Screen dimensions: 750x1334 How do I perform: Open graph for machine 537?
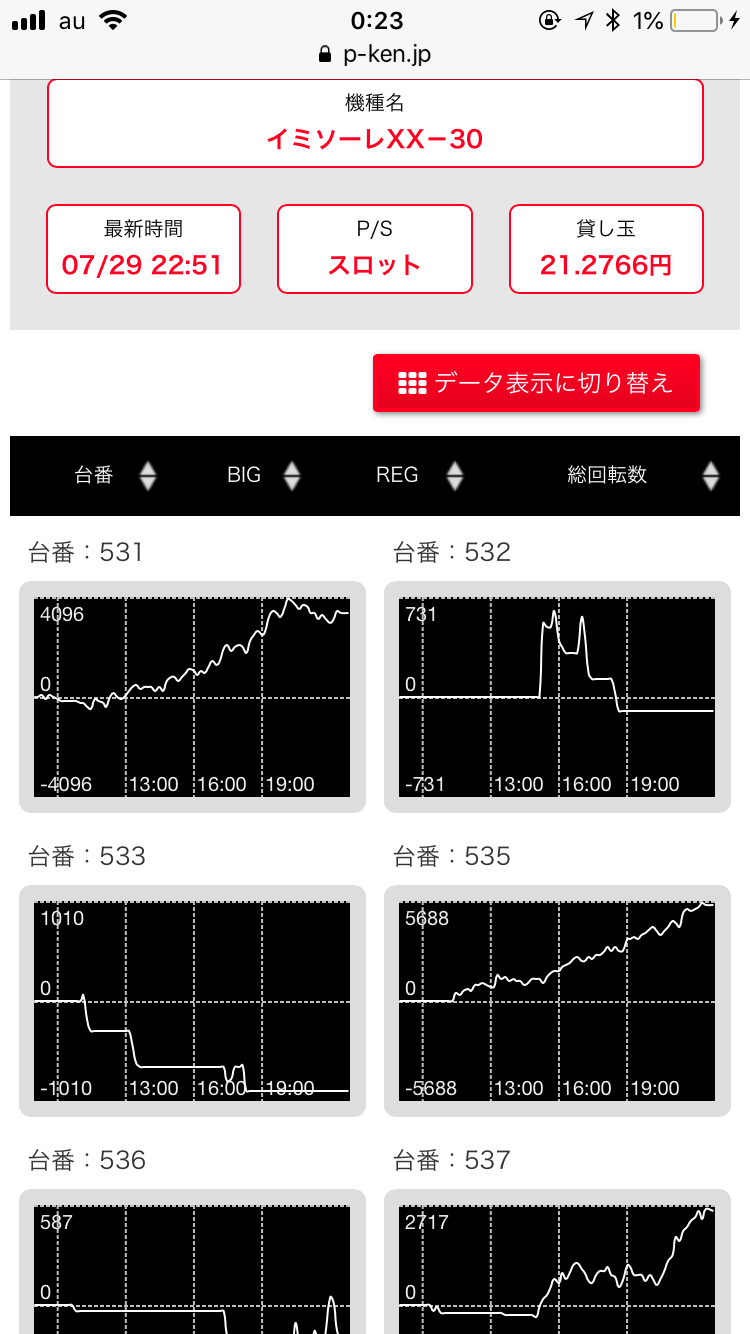pyautogui.click(x=557, y=1262)
